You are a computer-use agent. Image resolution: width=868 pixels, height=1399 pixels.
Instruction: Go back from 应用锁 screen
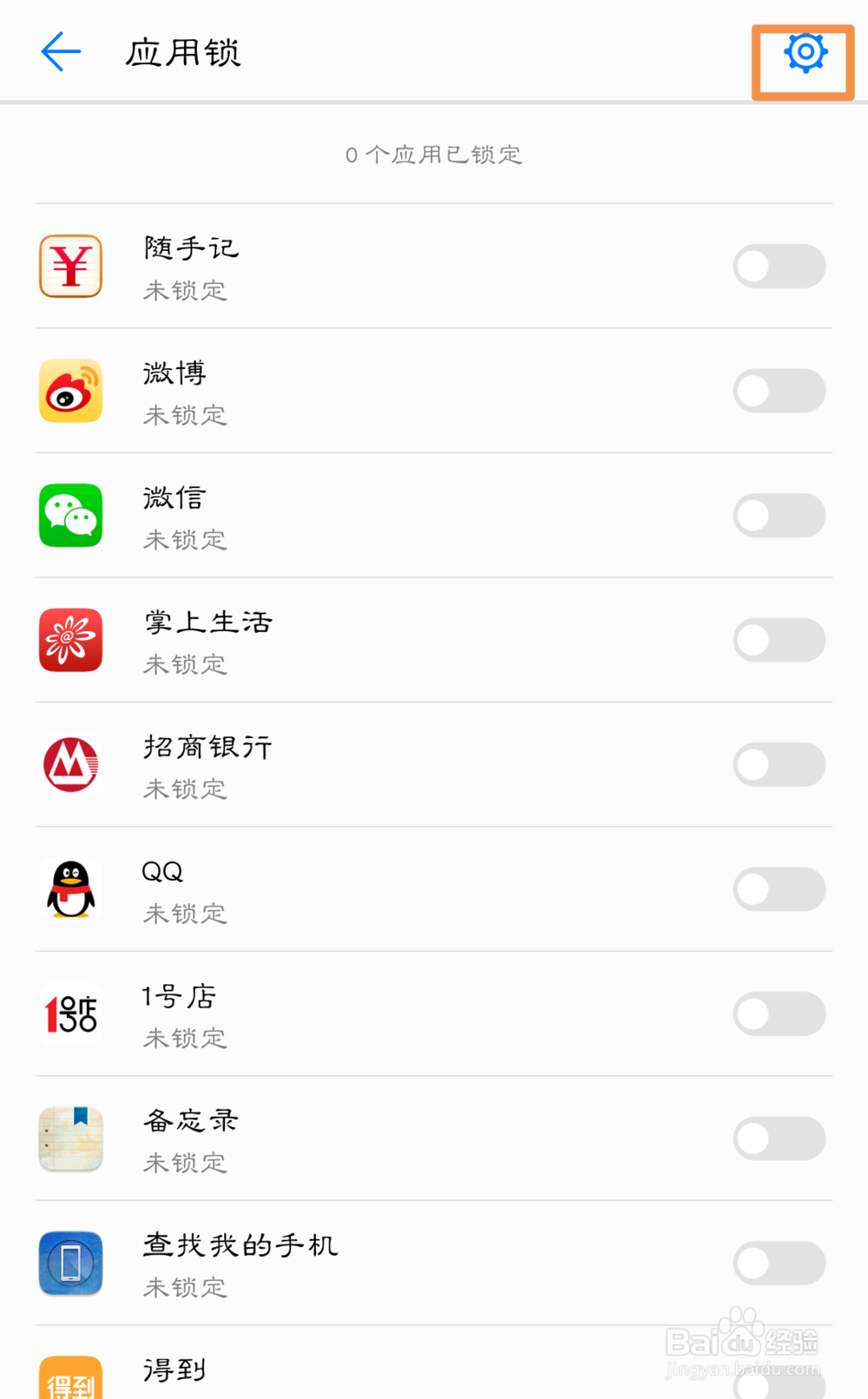[61, 52]
